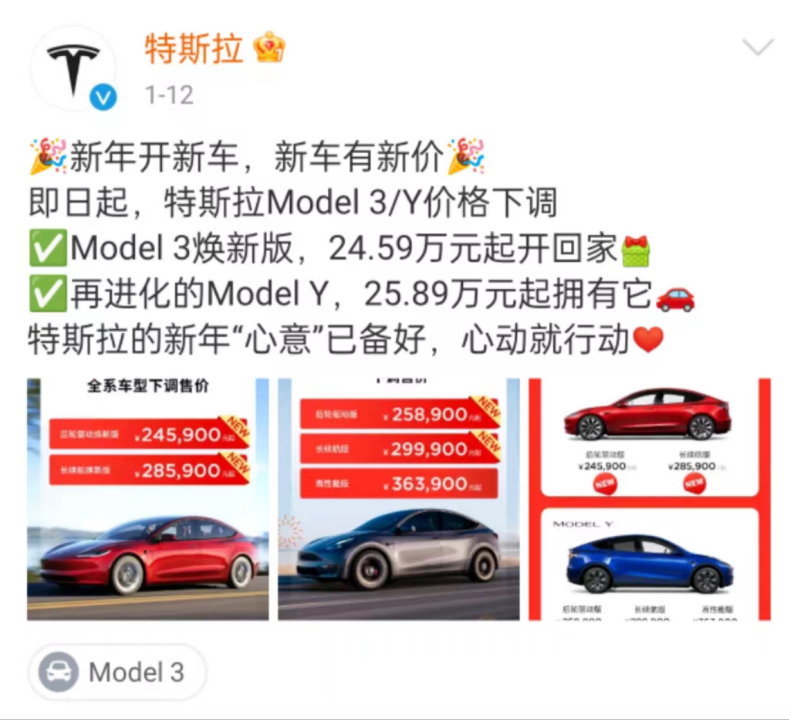Tap the Model 3 topic chip
The height and width of the screenshot is (720, 789).
[117, 672]
